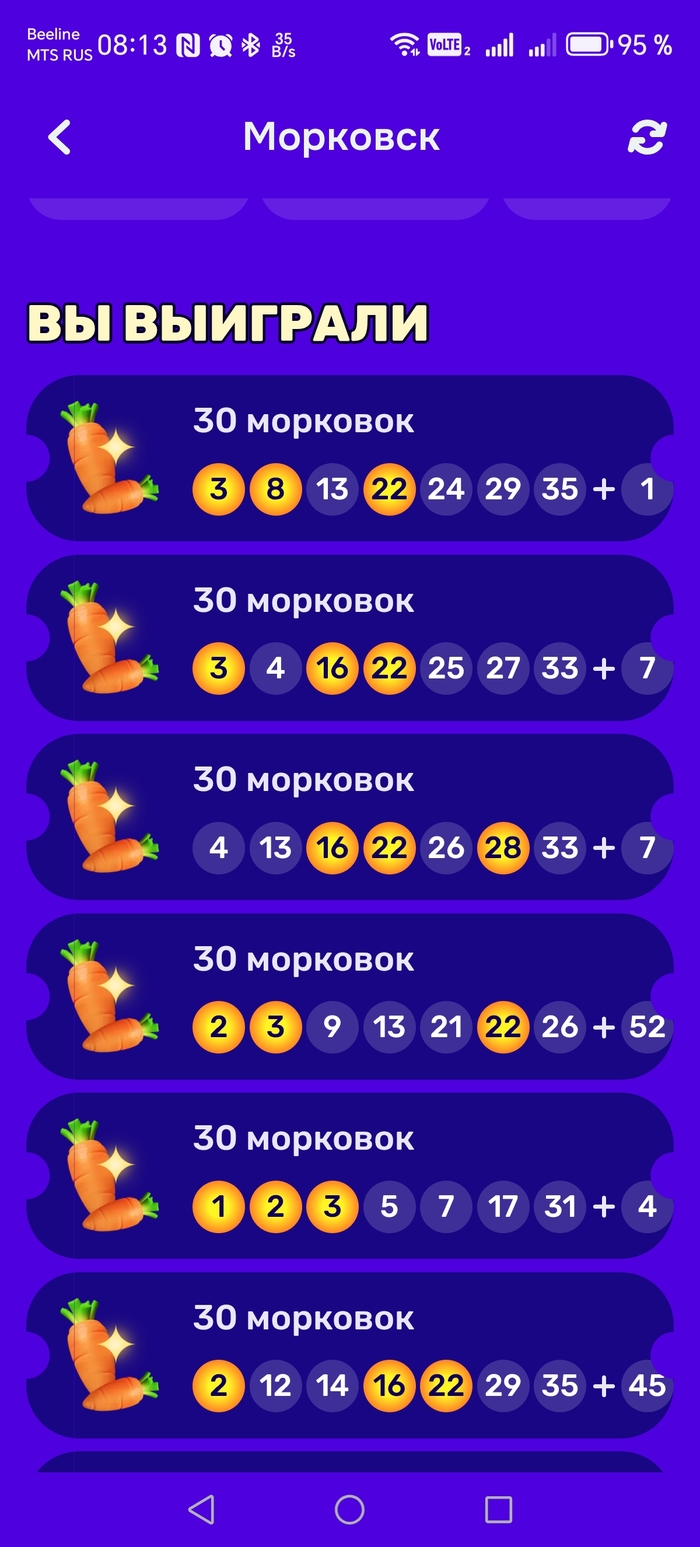Viewport: 700px width, 1547px height.
Task: Go back from the Морковск screen
Action: tap(60, 137)
